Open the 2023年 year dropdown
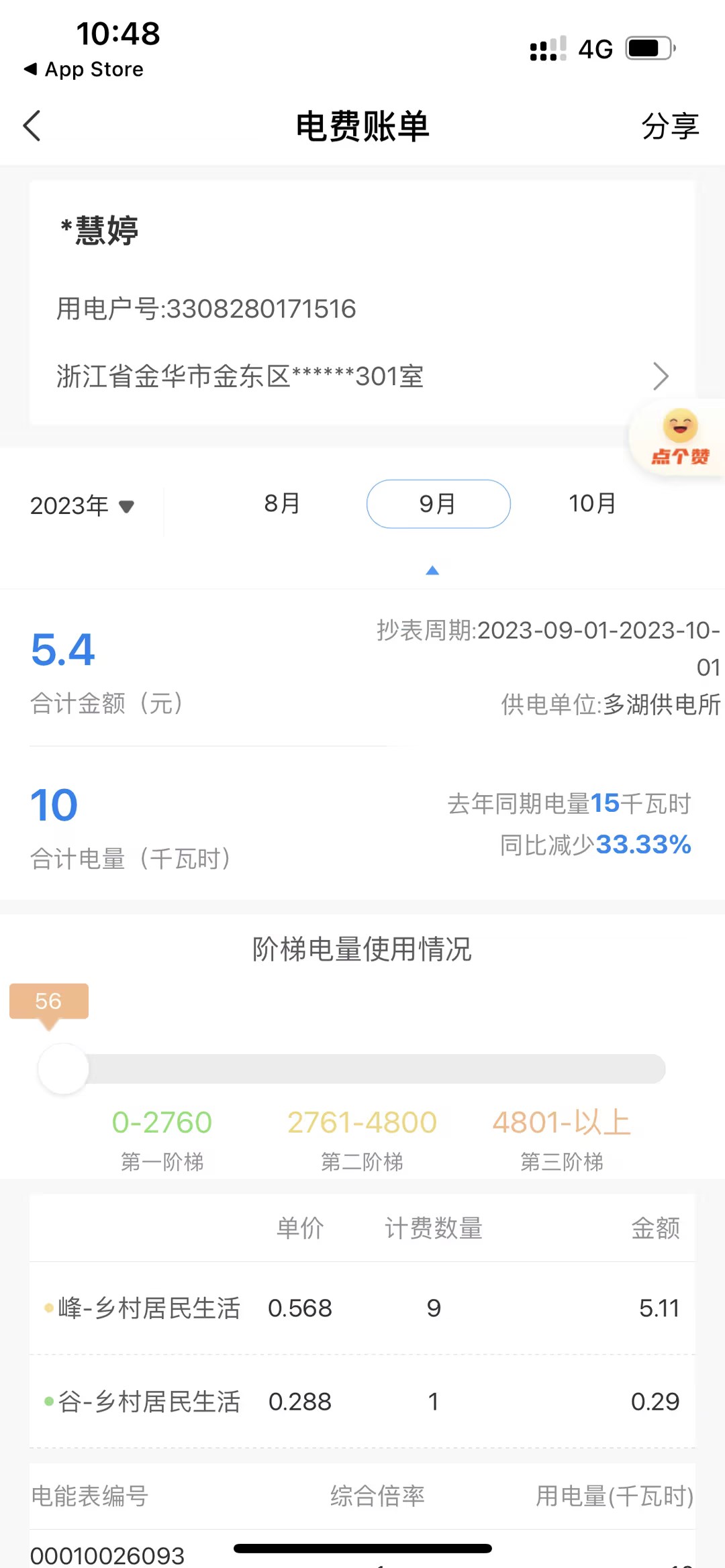The width and height of the screenshot is (725, 1568). [x=83, y=506]
